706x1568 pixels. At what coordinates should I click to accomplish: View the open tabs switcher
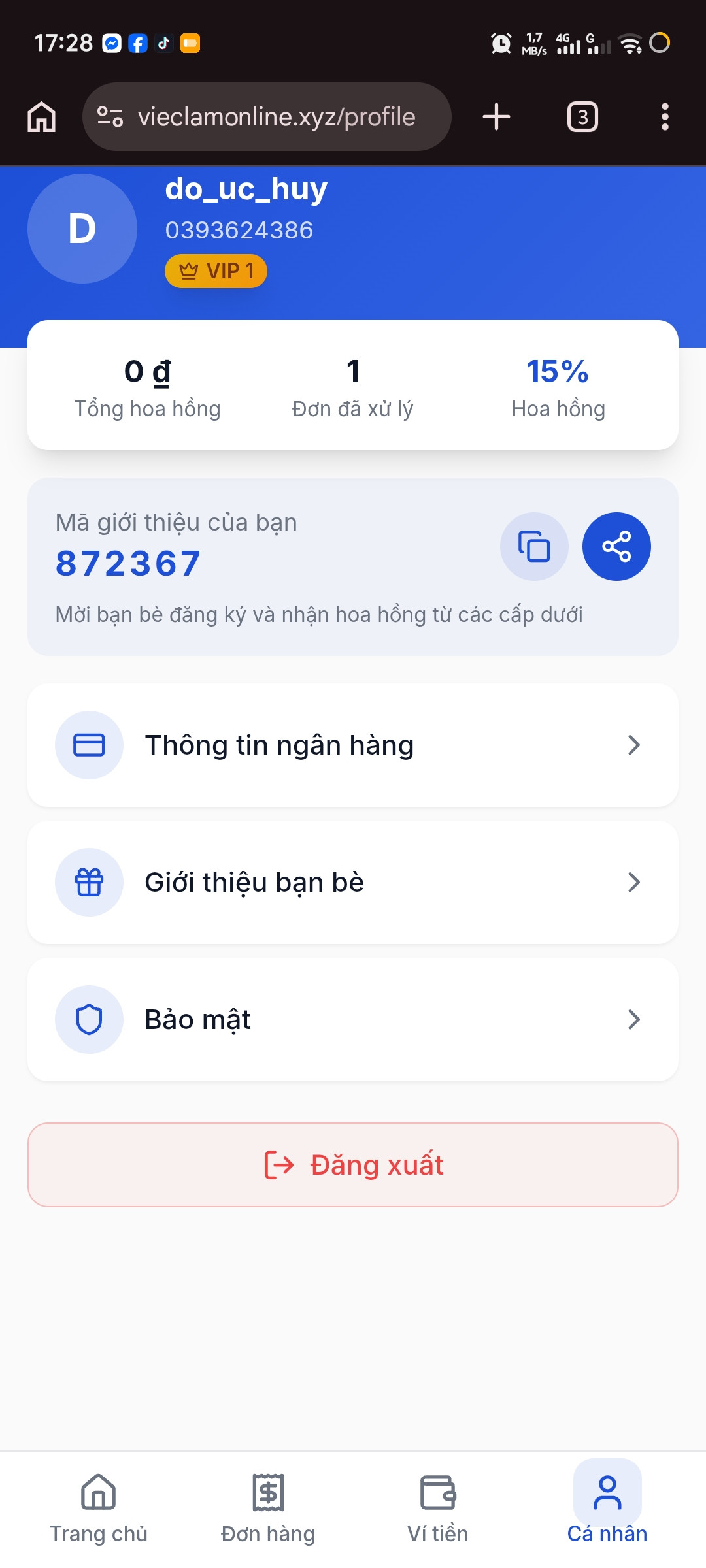pos(582,117)
